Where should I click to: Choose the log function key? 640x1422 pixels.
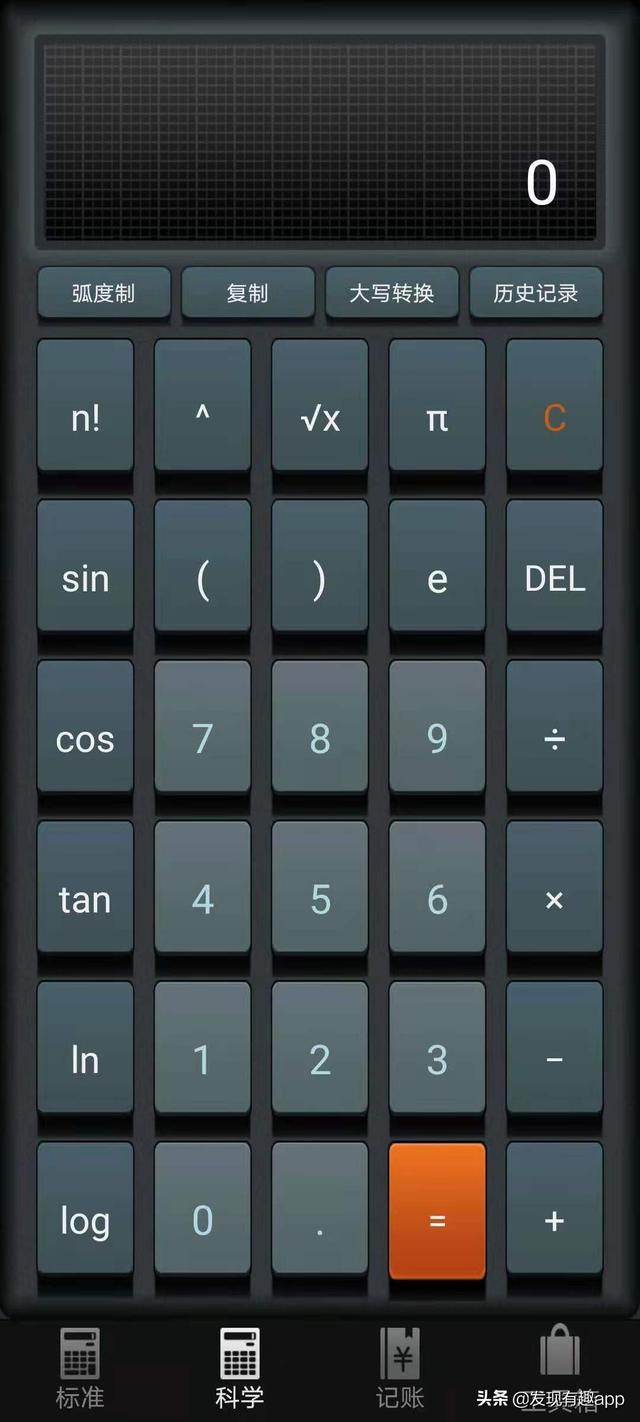[x=85, y=1220]
